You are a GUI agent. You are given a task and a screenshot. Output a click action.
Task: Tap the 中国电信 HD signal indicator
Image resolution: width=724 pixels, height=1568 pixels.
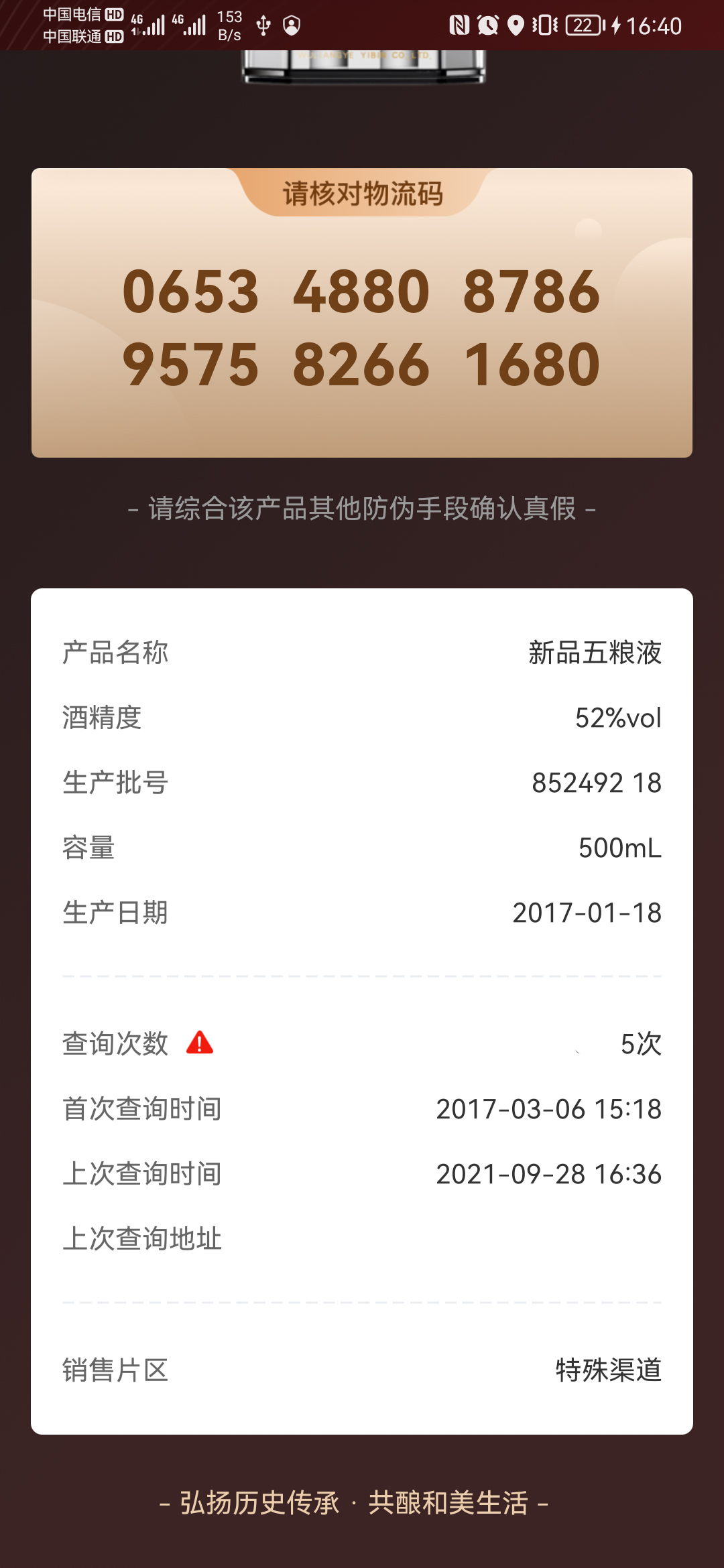click(x=80, y=13)
